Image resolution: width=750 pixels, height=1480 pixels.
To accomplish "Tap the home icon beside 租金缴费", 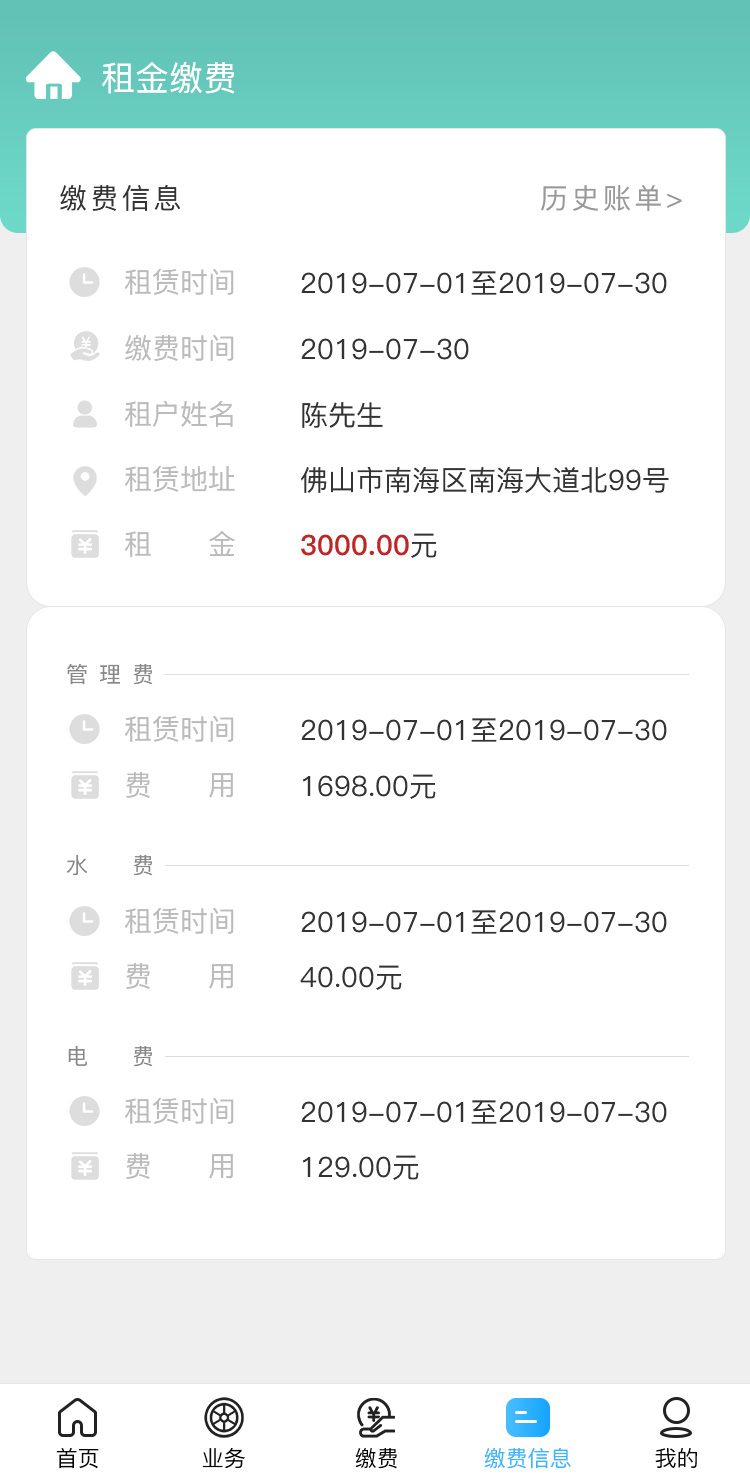I will pyautogui.click(x=53, y=76).
